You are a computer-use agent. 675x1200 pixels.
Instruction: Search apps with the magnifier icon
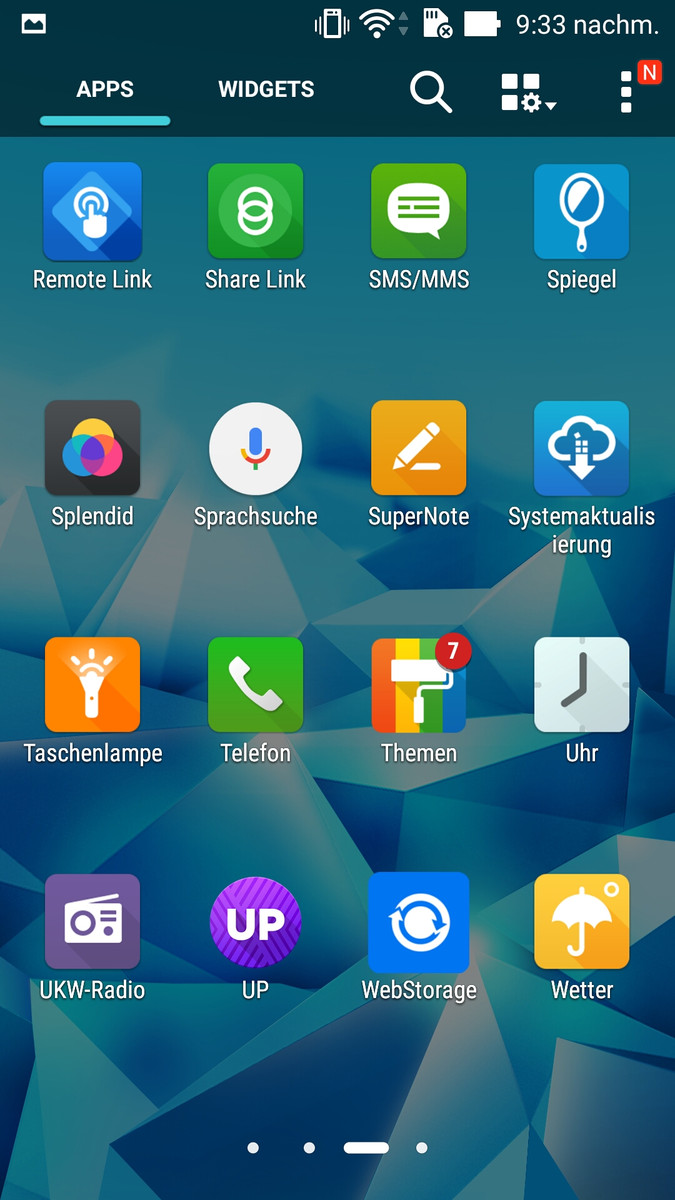tap(431, 92)
